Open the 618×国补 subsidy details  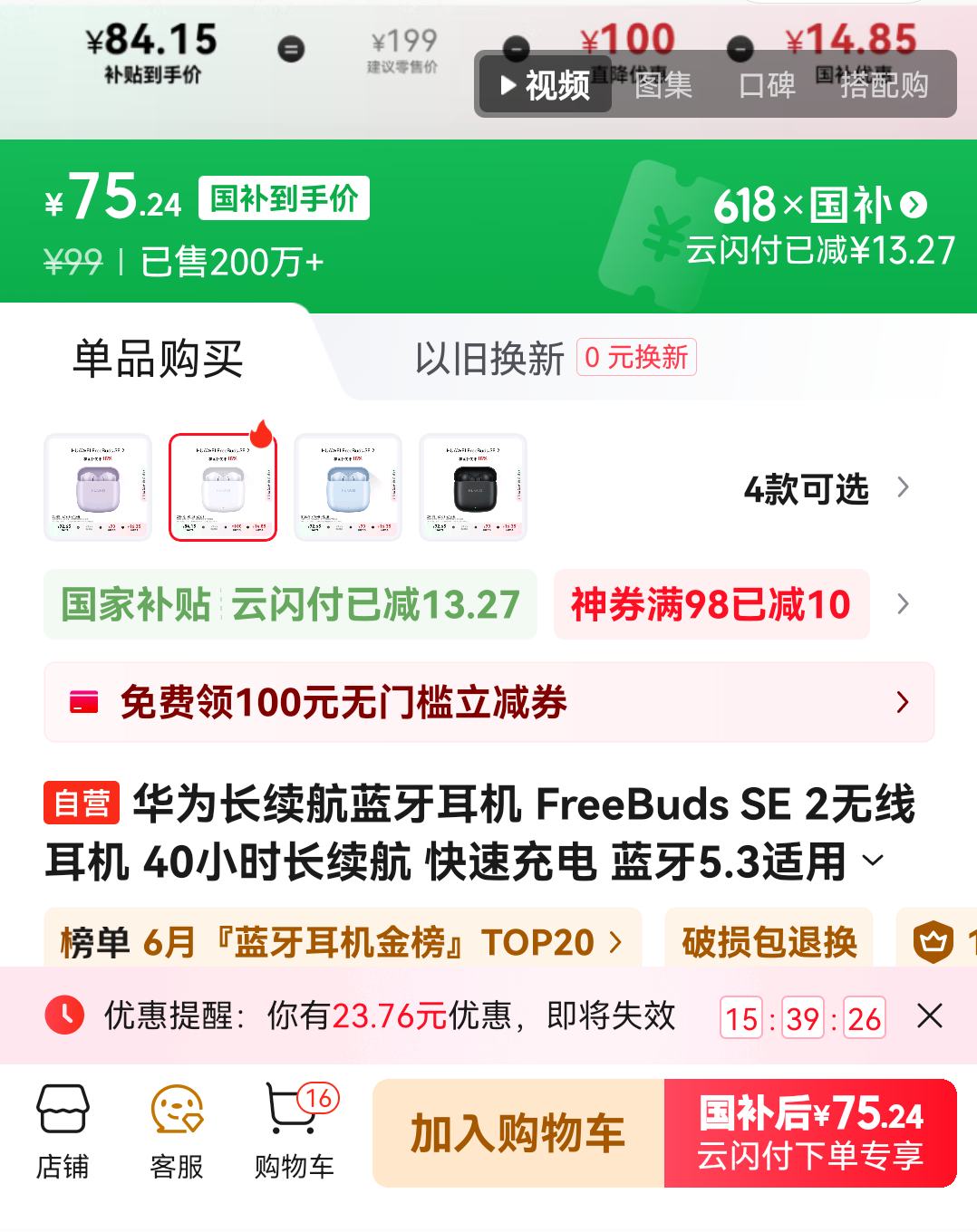(820, 207)
